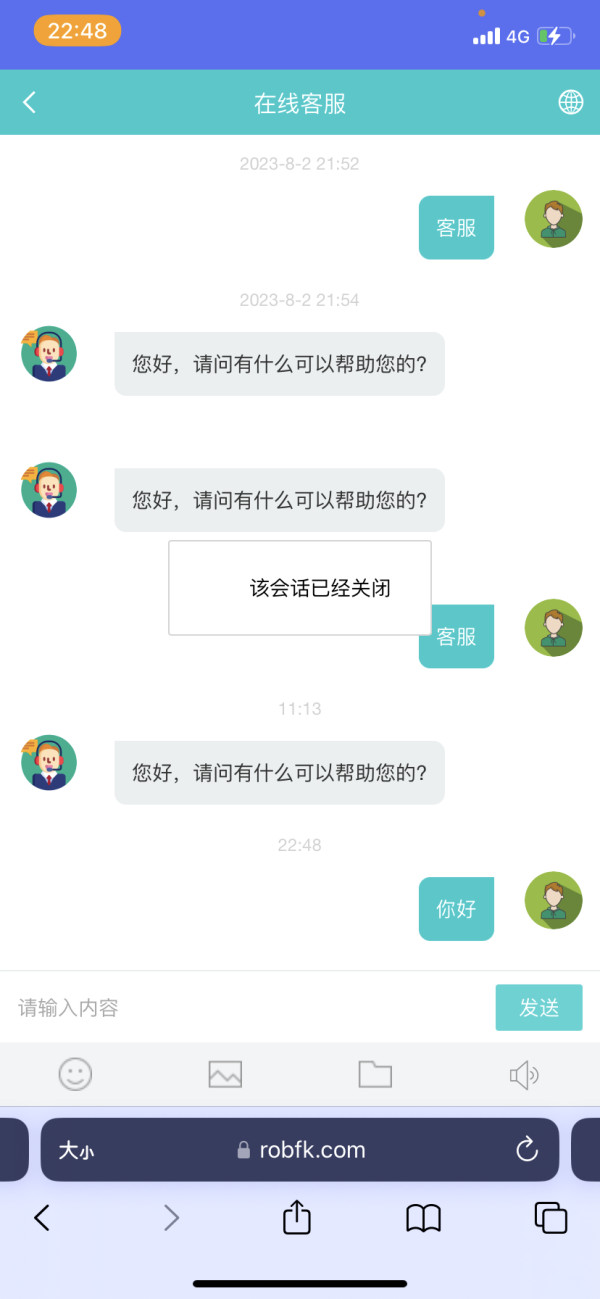
Task: Open Safari bookmarks
Action: (x=424, y=1217)
